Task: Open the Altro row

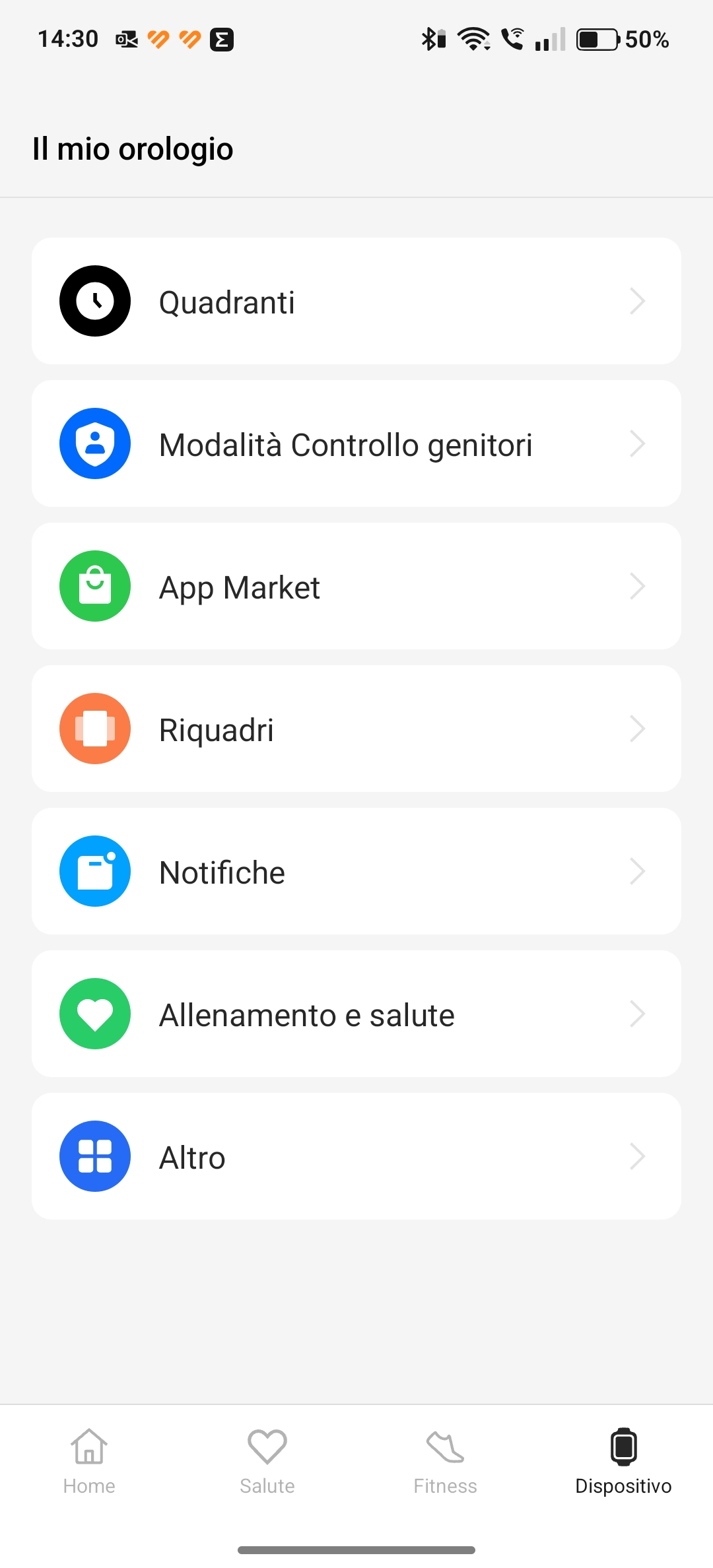Action: point(356,1156)
